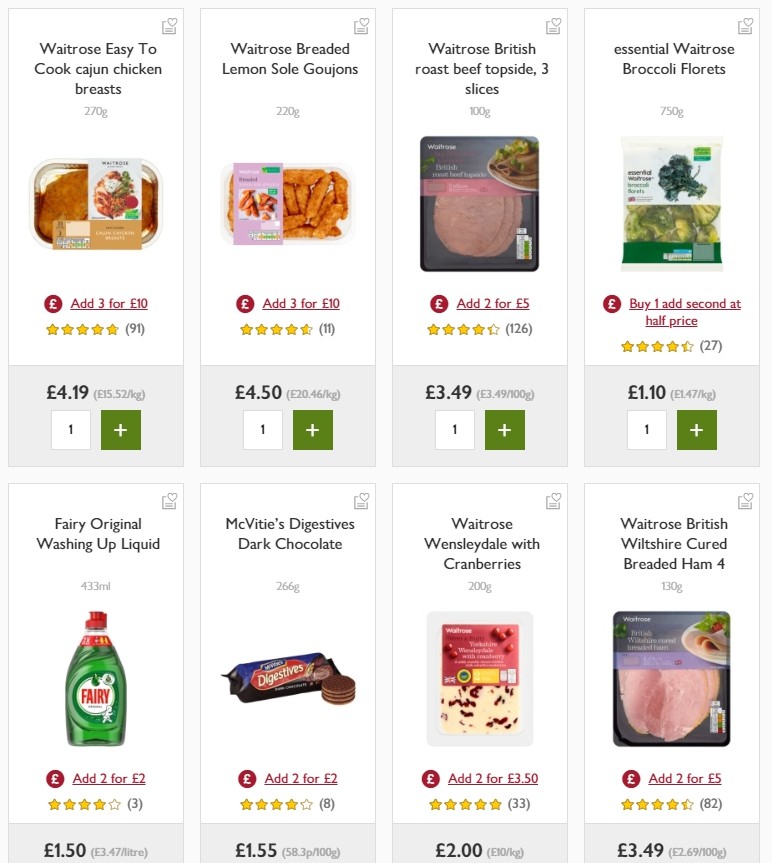This screenshot has height=863, width=772.
Task: Click the star rating on McVitie's Digestives
Action: click(x=277, y=803)
